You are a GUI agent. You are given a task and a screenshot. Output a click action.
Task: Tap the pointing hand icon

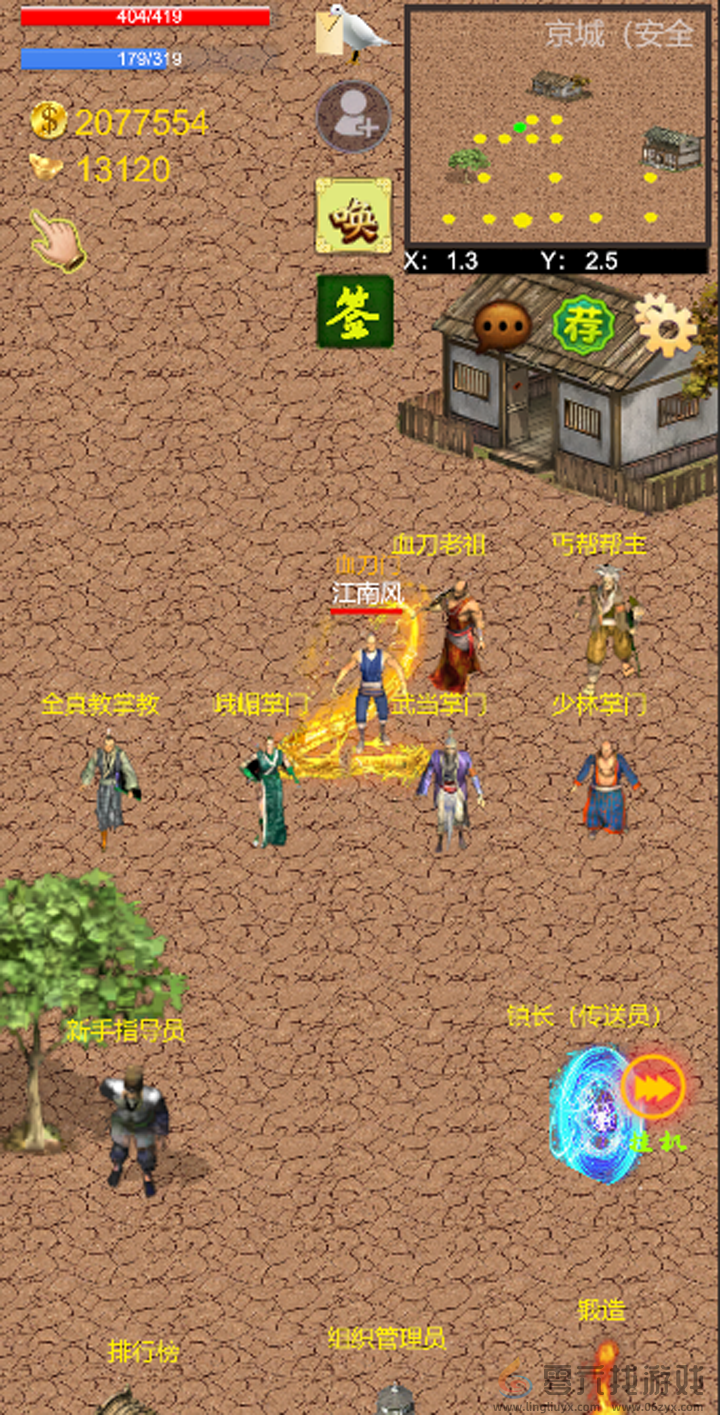[x=57, y=239]
